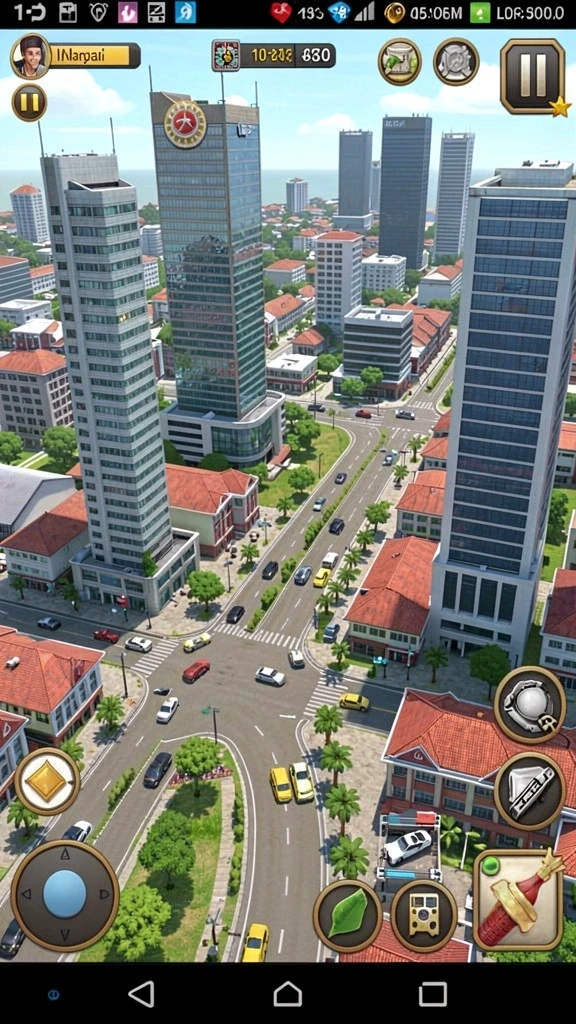Go back with the system back button

pyautogui.click(x=141, y=994)
